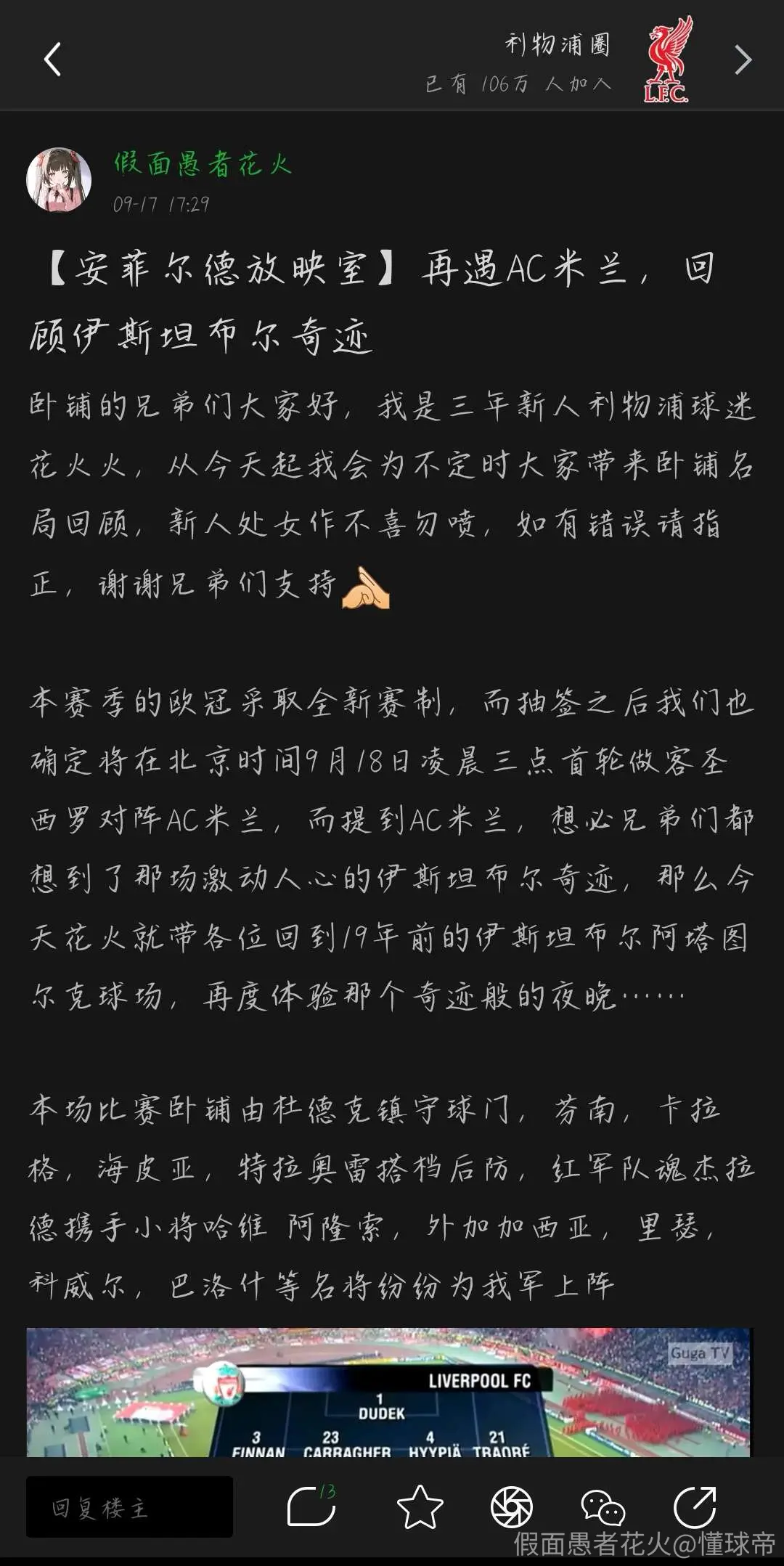Open the 利物浦圈 community page
This screenshot has width=784, height=1566.
coord(558,44)
